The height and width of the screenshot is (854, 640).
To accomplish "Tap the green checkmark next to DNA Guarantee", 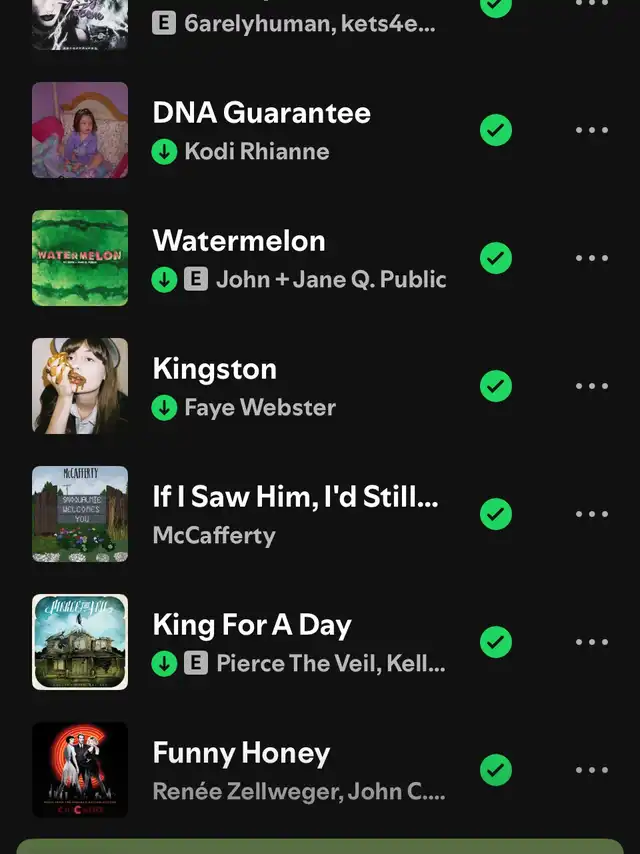I will tap(496, 130).
